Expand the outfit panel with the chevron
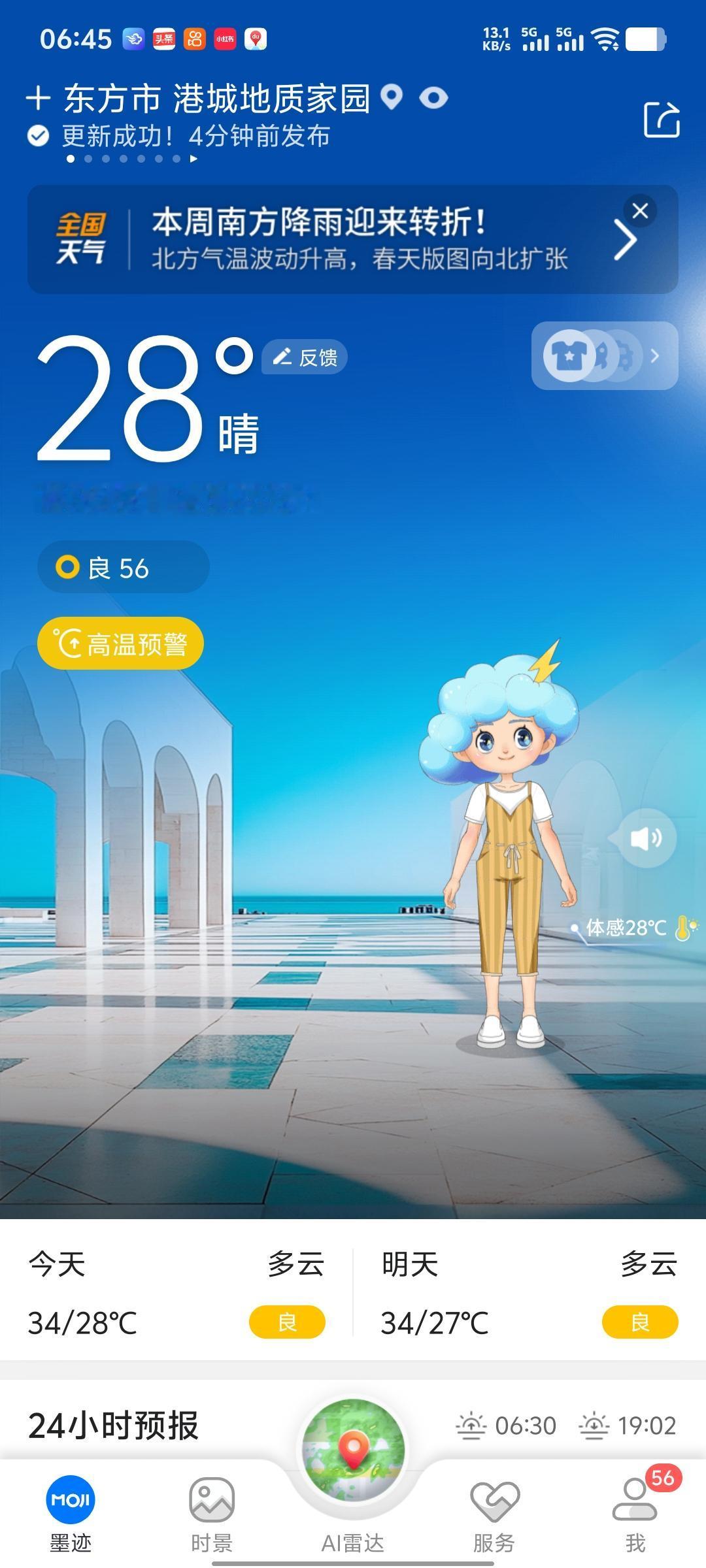Viewport: 706px width, 1568px height. click(x=656, y=356)
